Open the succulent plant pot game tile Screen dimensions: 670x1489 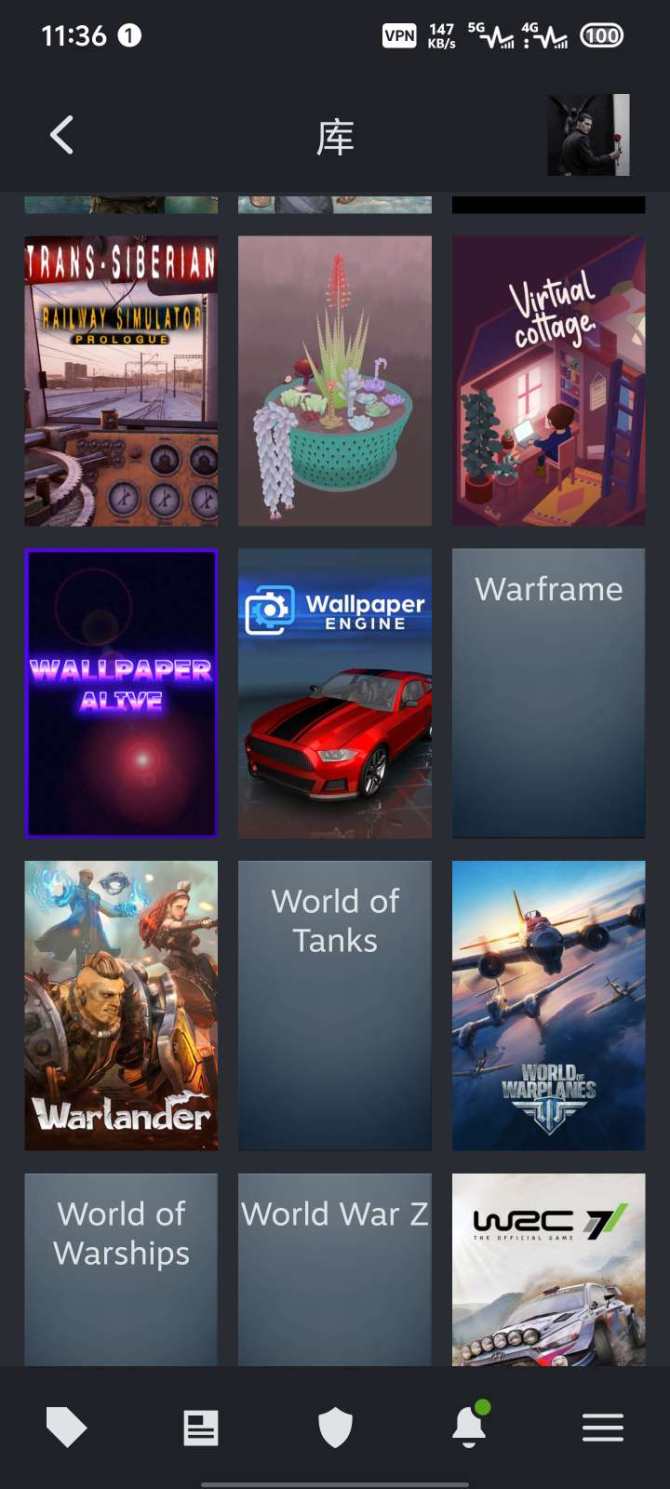[335, 380]
